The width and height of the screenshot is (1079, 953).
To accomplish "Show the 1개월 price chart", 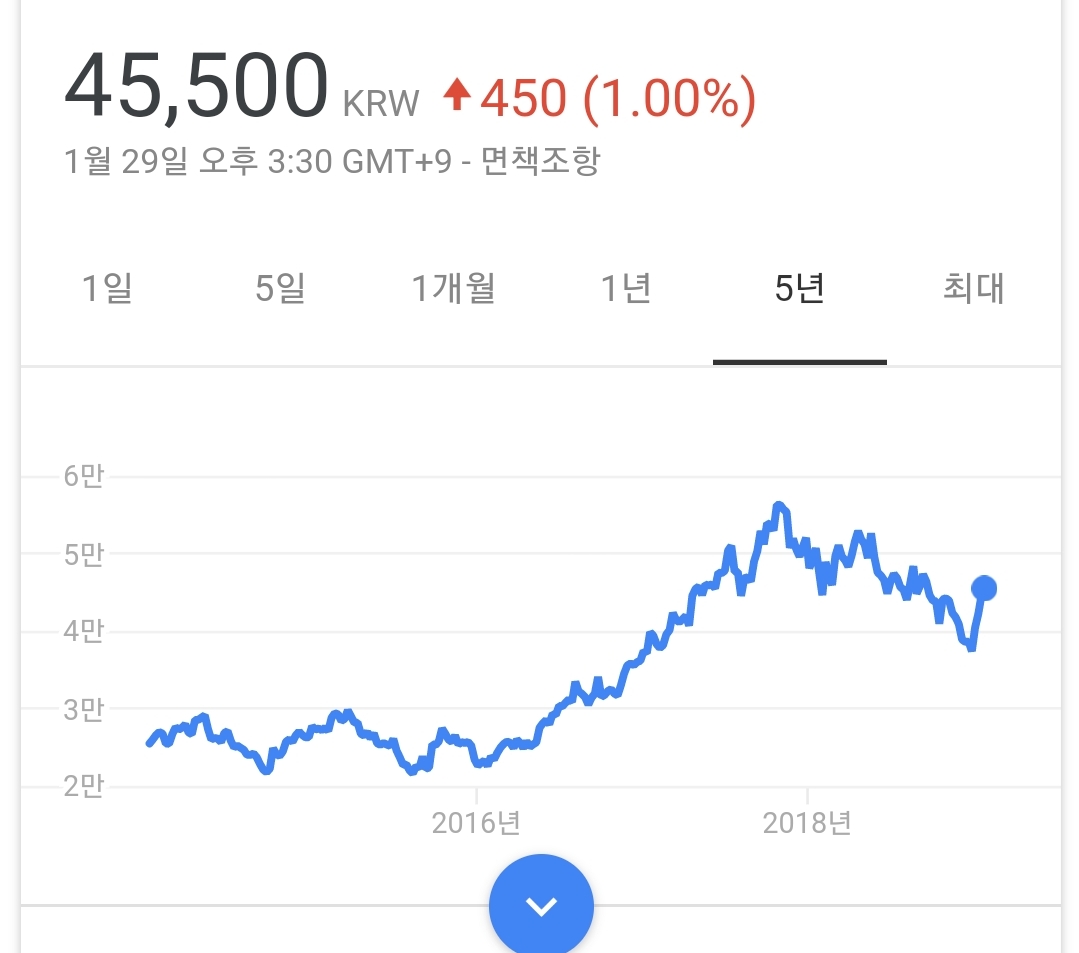I will [454, 289].
